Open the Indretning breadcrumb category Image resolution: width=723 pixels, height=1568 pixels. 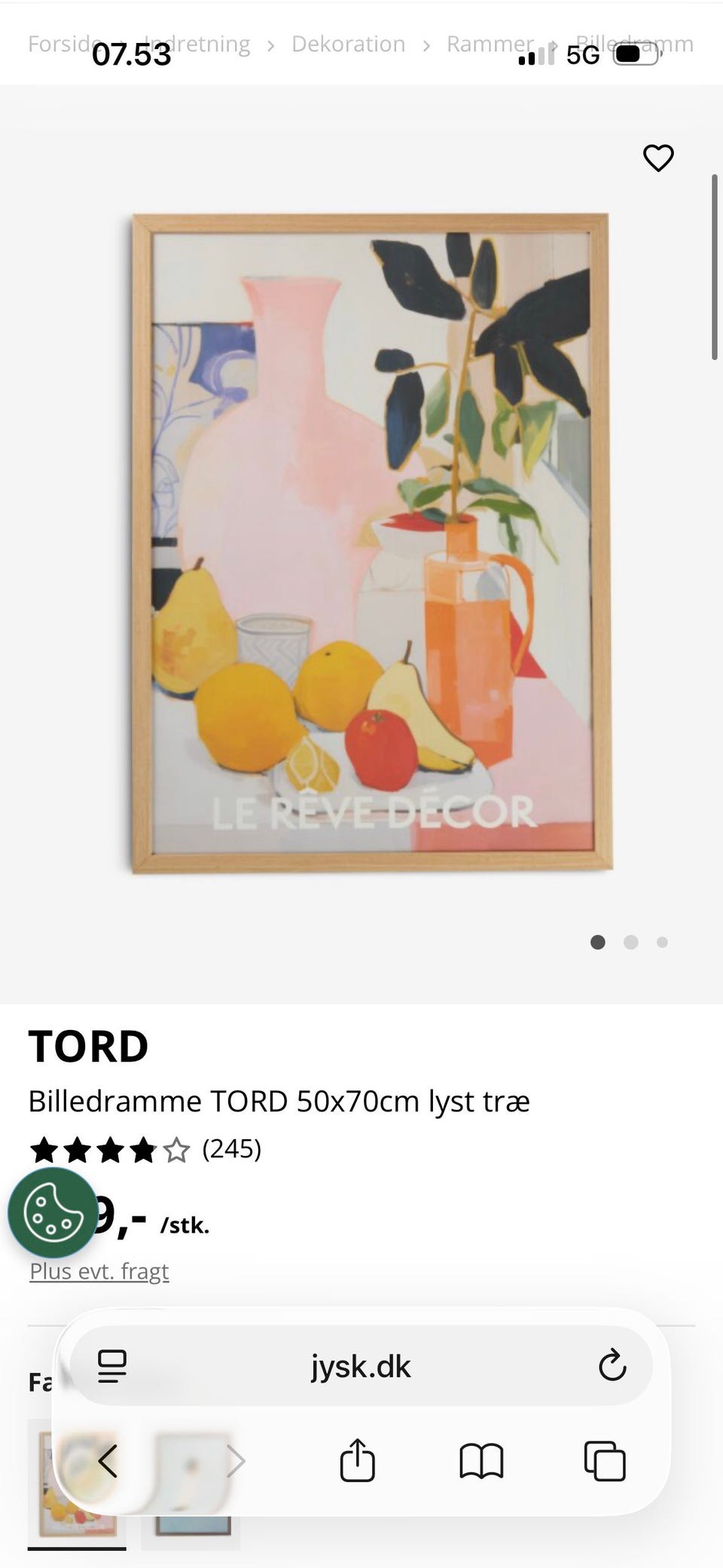point(199,44)
